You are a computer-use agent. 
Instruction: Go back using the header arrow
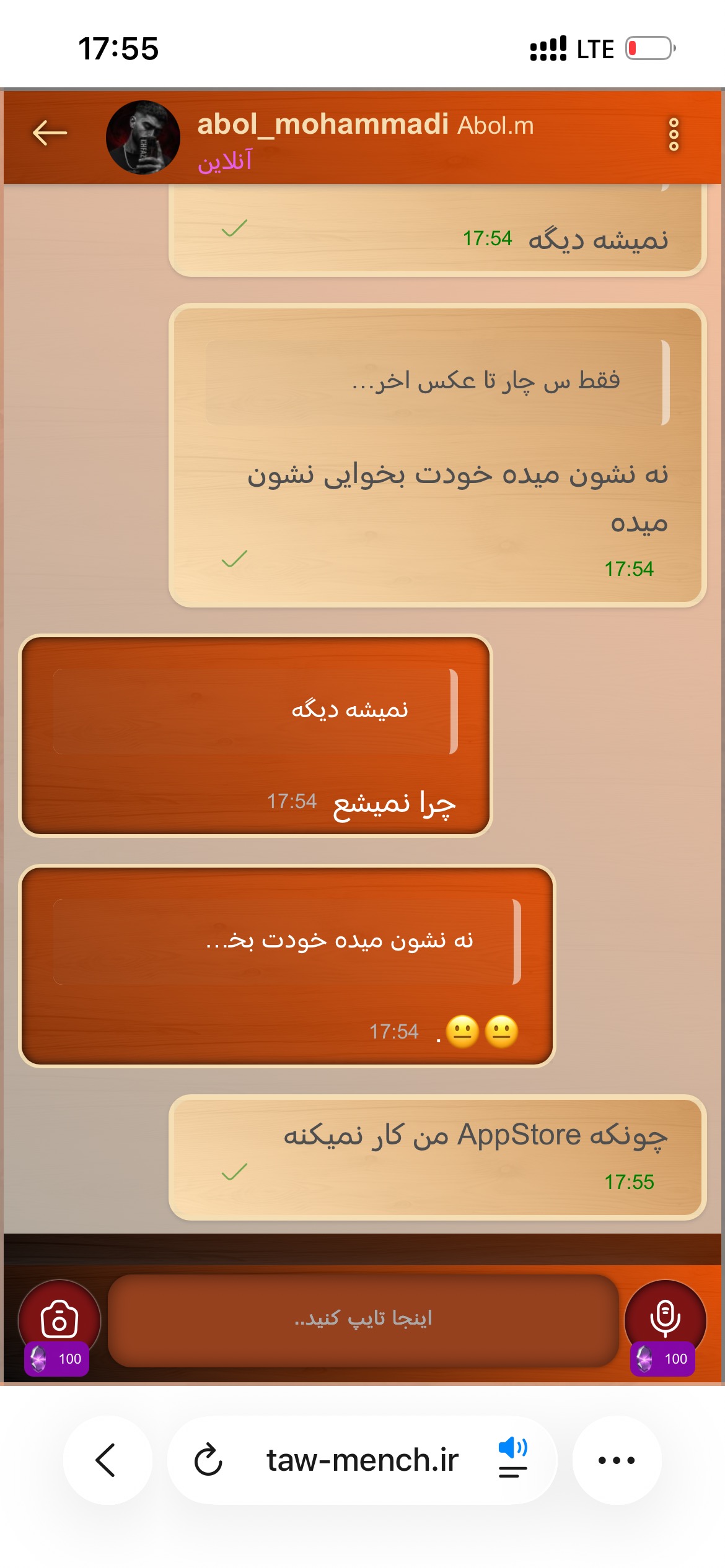(x=50, y=133)
